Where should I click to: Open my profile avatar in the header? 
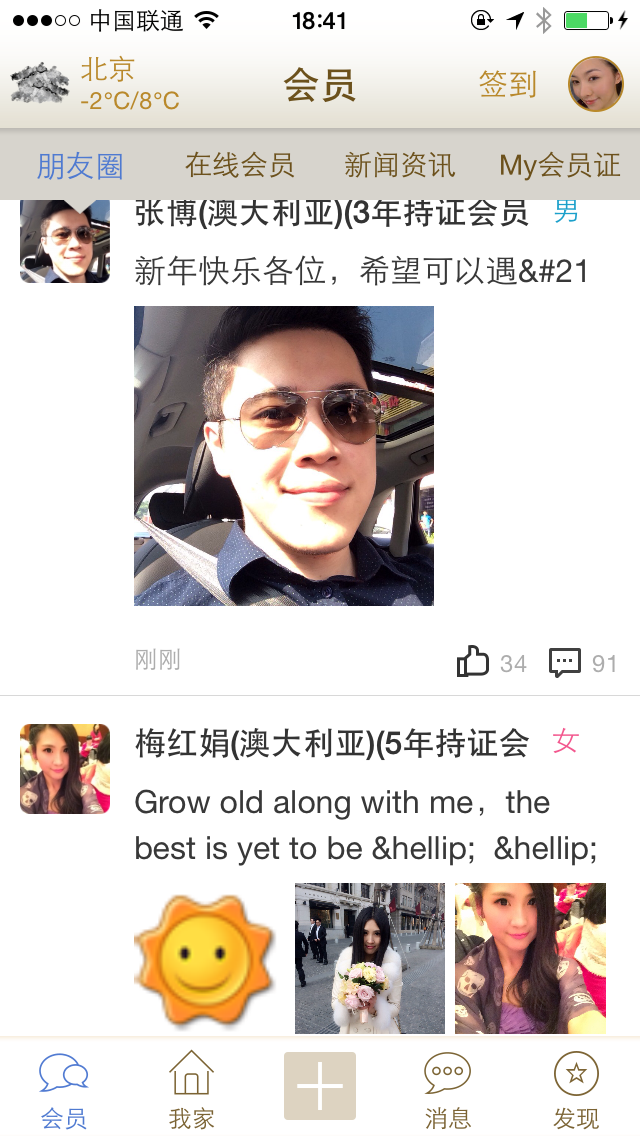pos(595,84)
